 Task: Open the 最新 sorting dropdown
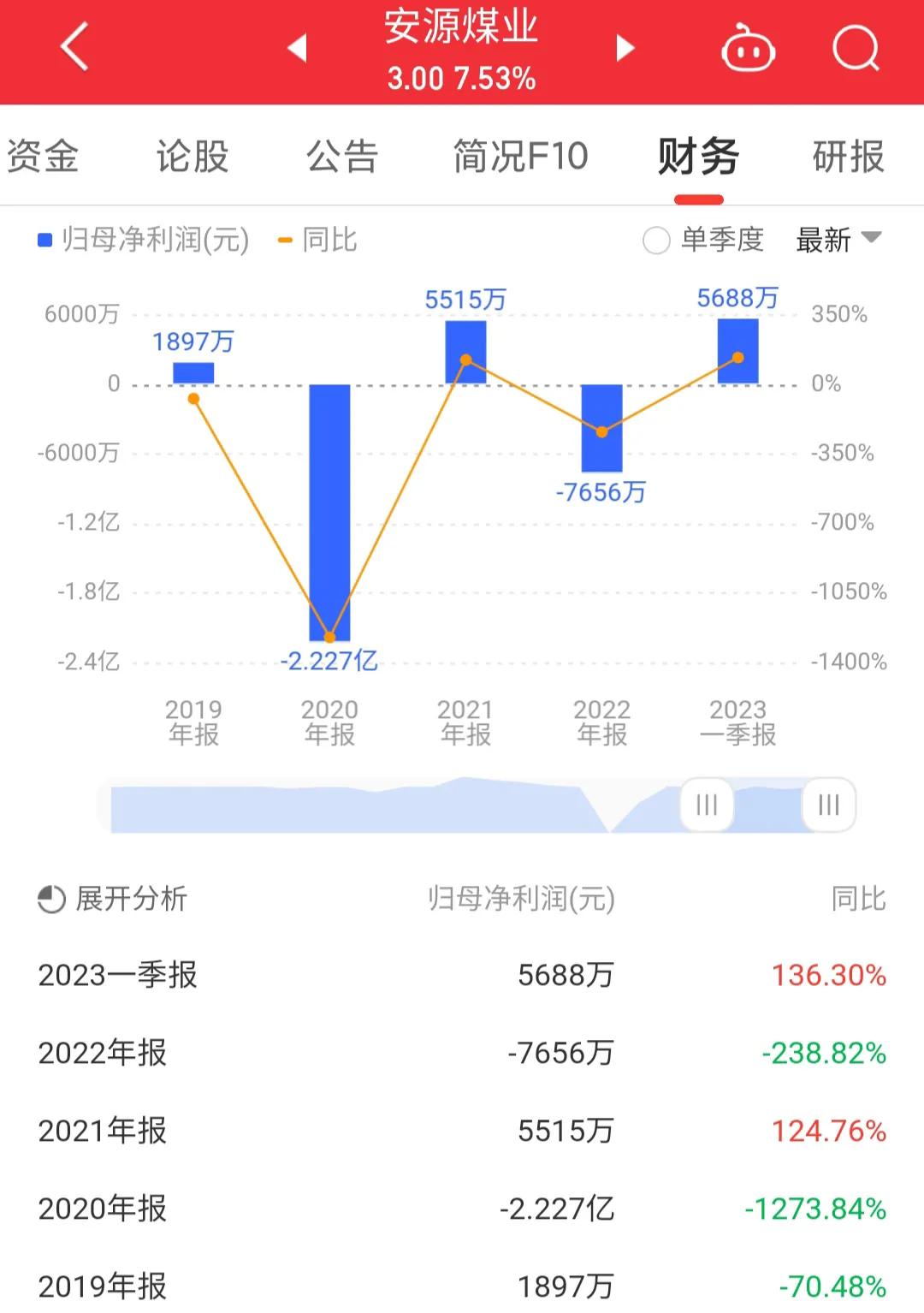823,241
